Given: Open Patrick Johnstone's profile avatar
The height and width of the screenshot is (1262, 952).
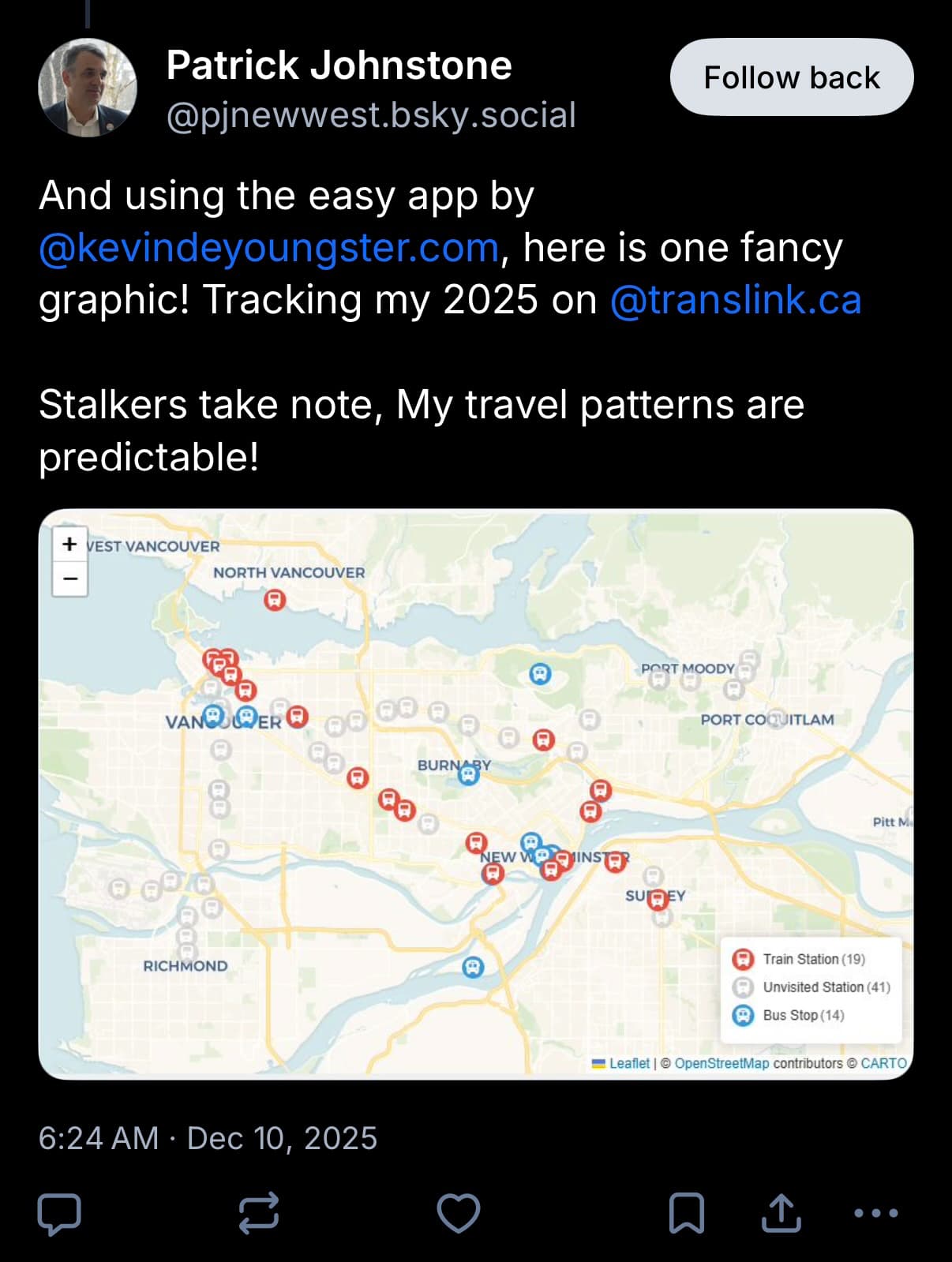Looking at the screenshot, I should coord(87,88).
